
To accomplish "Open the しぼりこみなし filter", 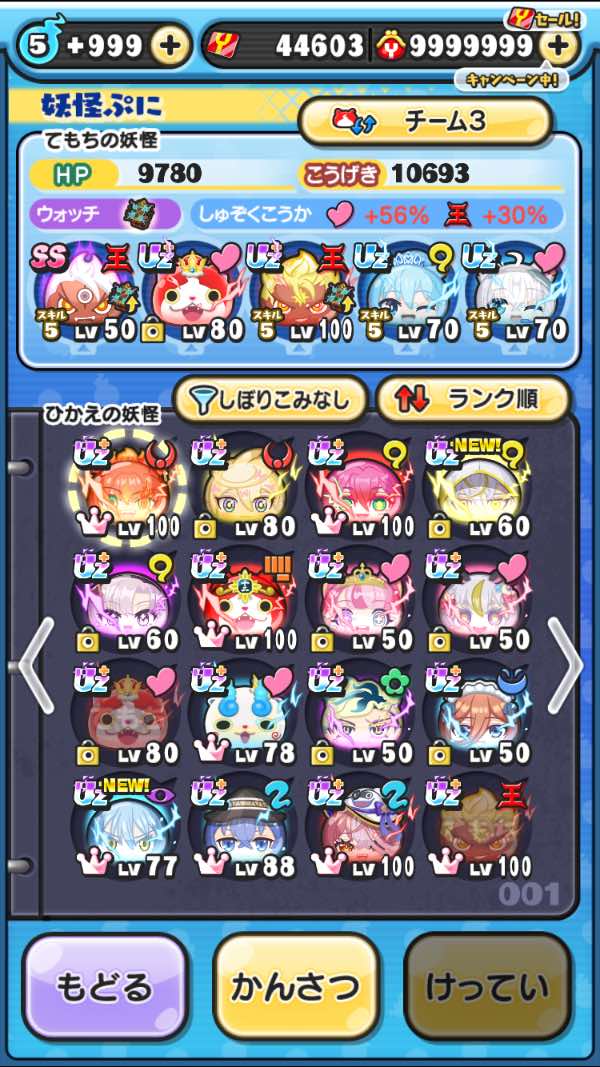I will [x=270, y=400].
